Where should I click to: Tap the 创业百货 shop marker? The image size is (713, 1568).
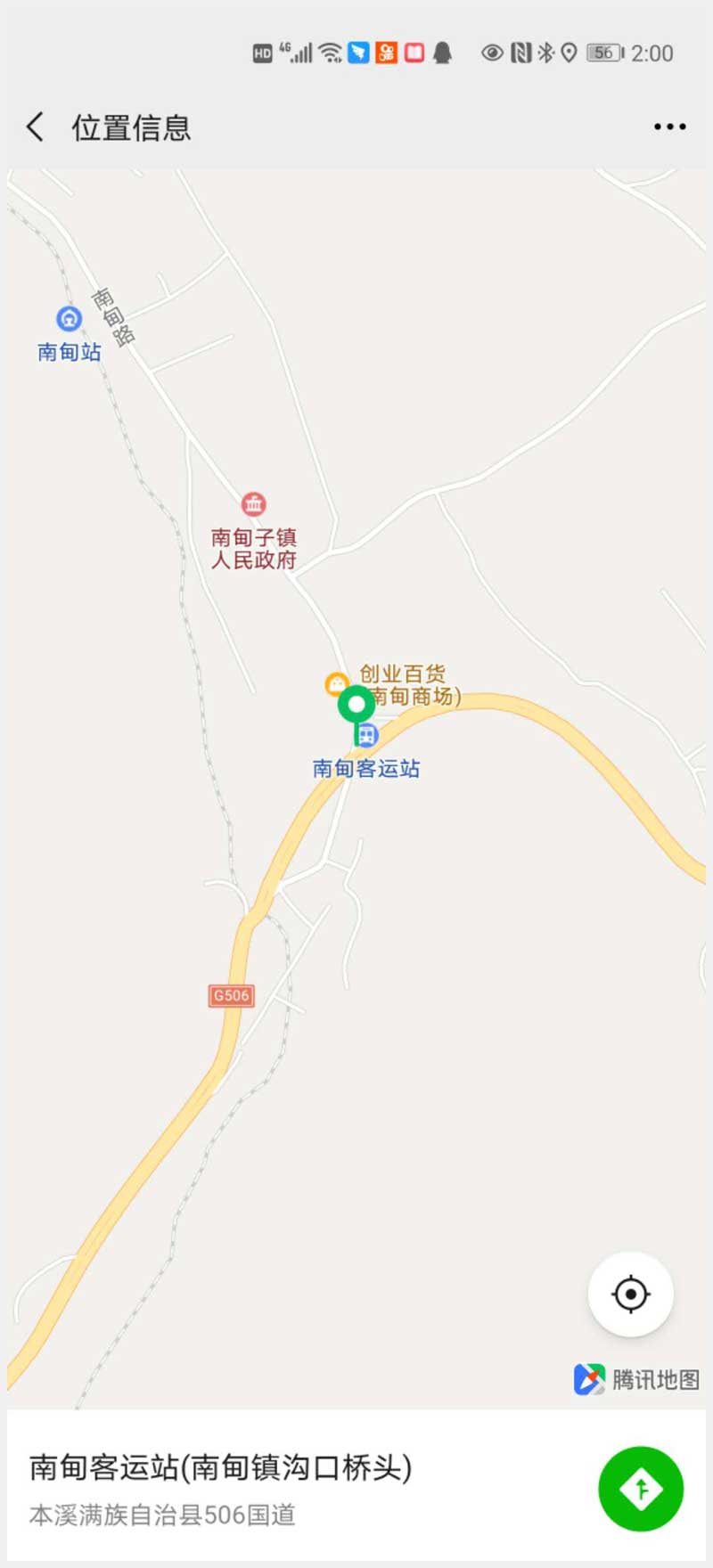coord(336,684)
